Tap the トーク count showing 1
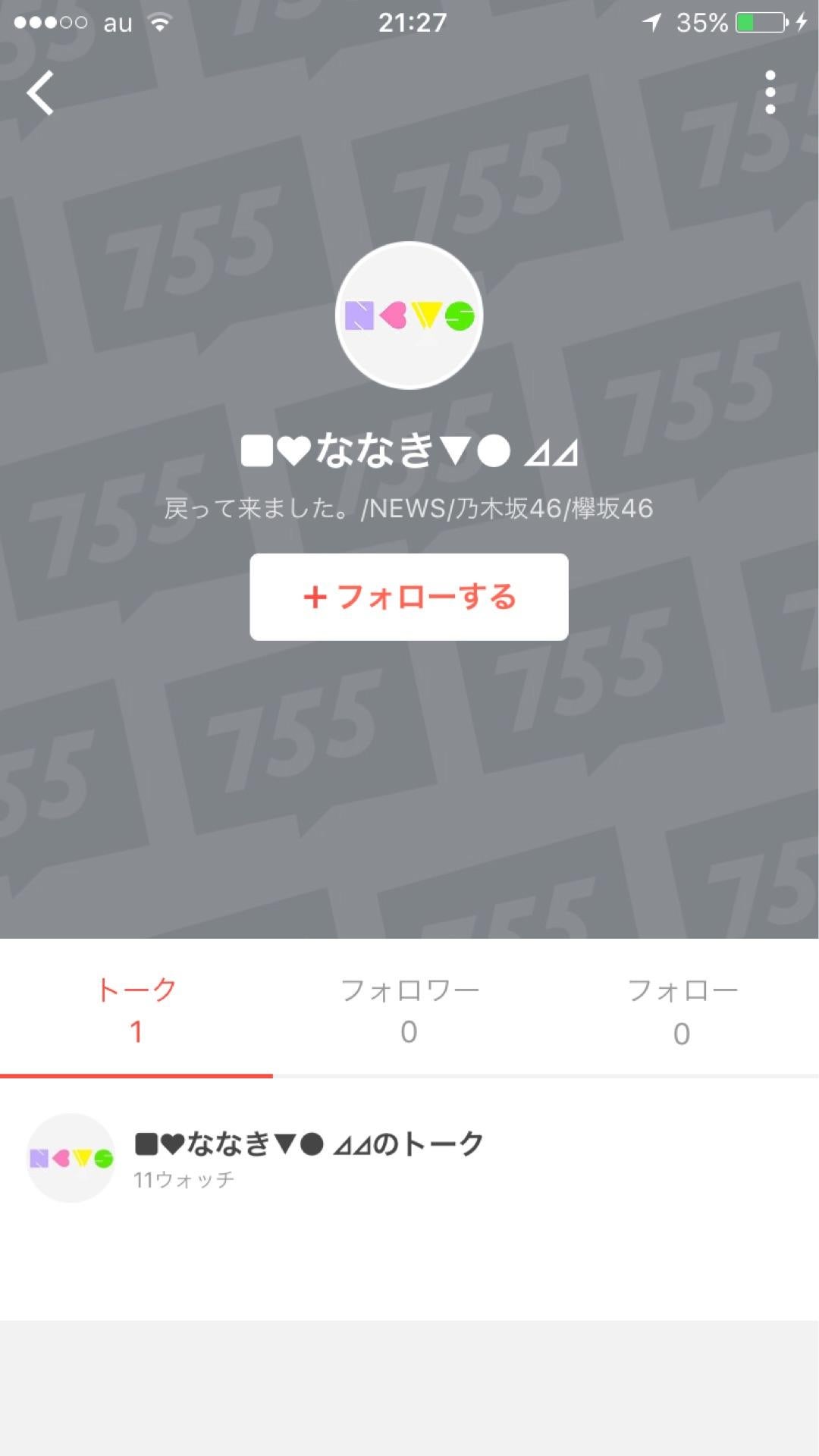This screenshot has height=1456, width=819. tap(135, 1034)
